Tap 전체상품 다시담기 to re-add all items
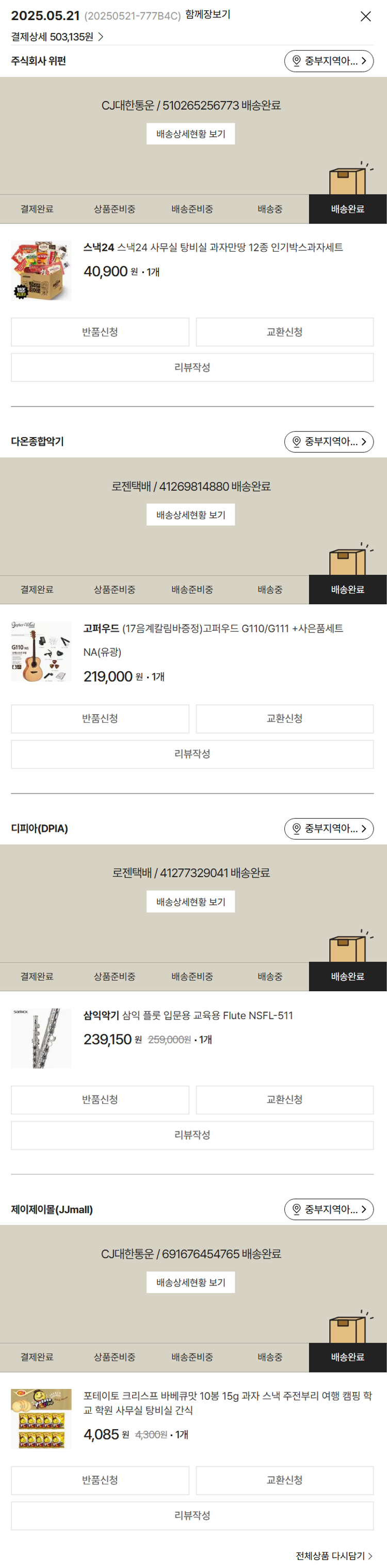This screenshot has width=387, height=1568. coord(334,1556)
